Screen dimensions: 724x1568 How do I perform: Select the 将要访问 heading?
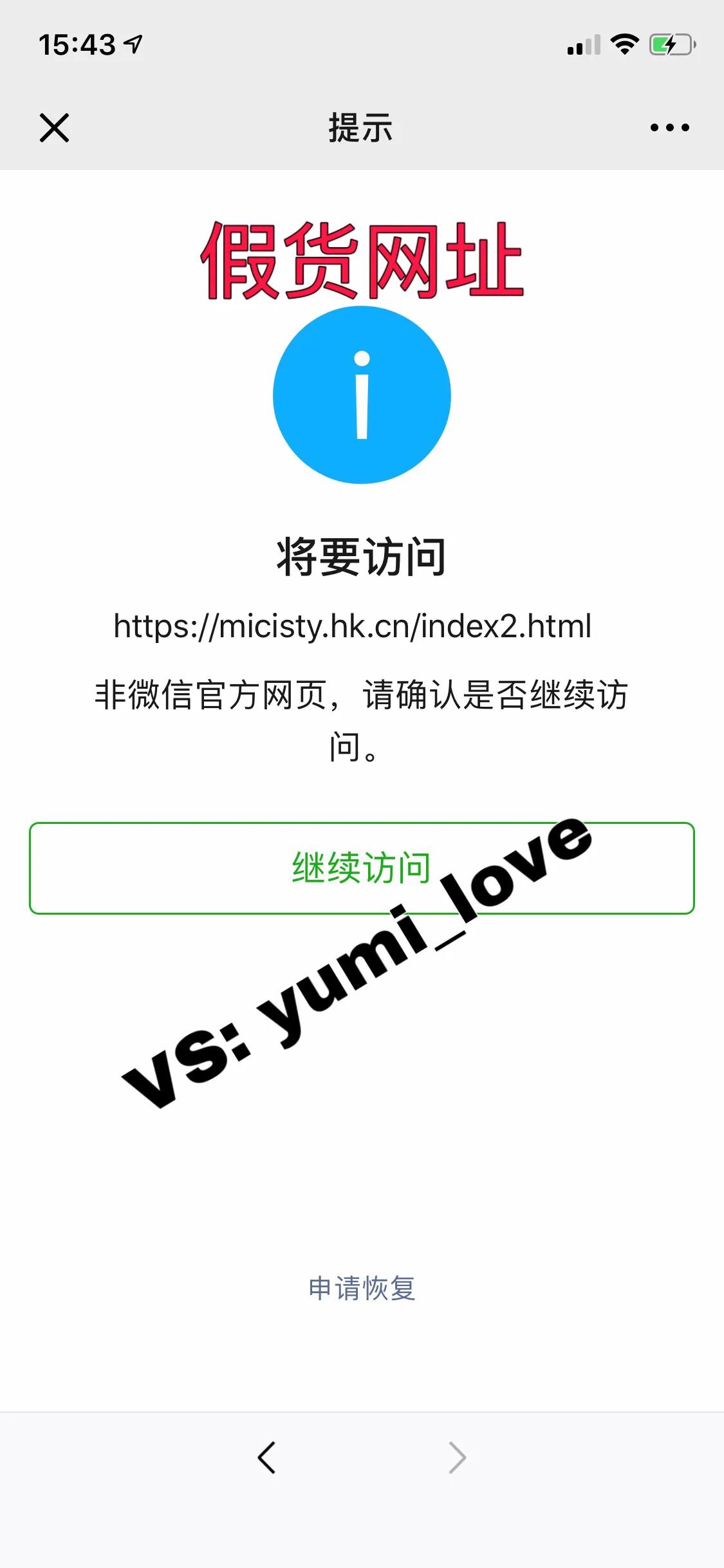pos(362,555)
